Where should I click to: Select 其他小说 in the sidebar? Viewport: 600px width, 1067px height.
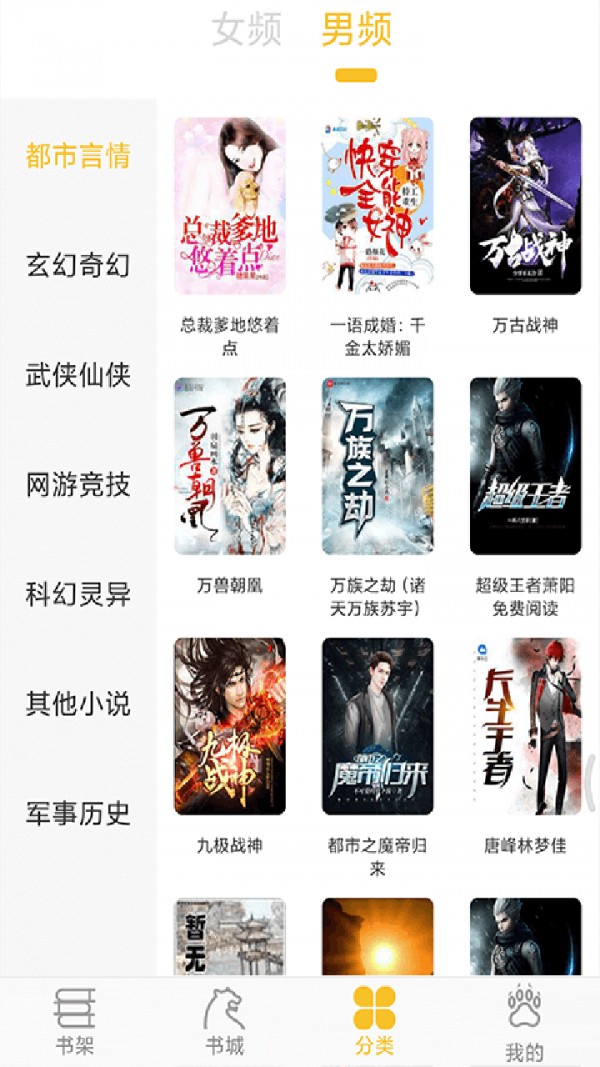pos(78,704)
